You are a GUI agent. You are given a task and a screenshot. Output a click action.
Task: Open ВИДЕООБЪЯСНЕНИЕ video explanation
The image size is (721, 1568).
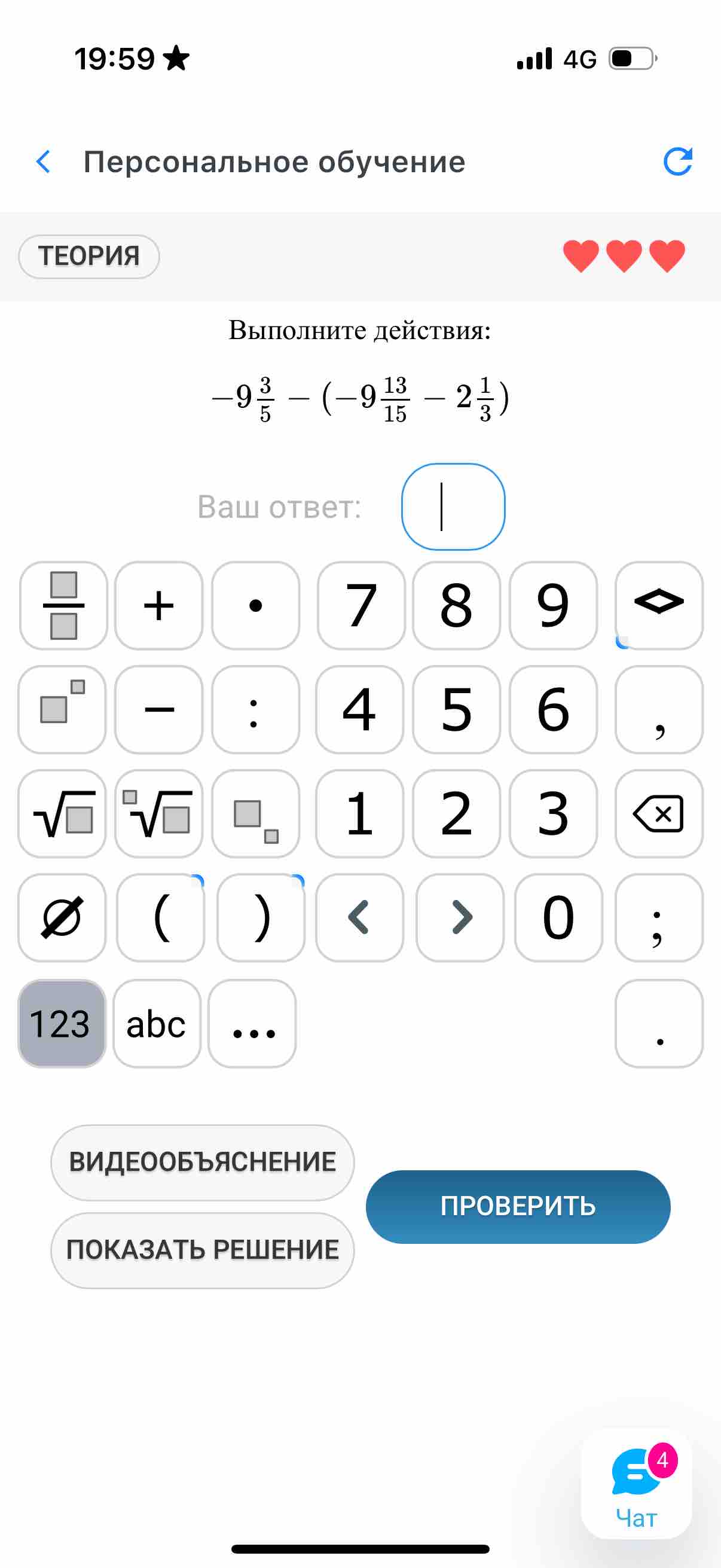pos(202,1162)
